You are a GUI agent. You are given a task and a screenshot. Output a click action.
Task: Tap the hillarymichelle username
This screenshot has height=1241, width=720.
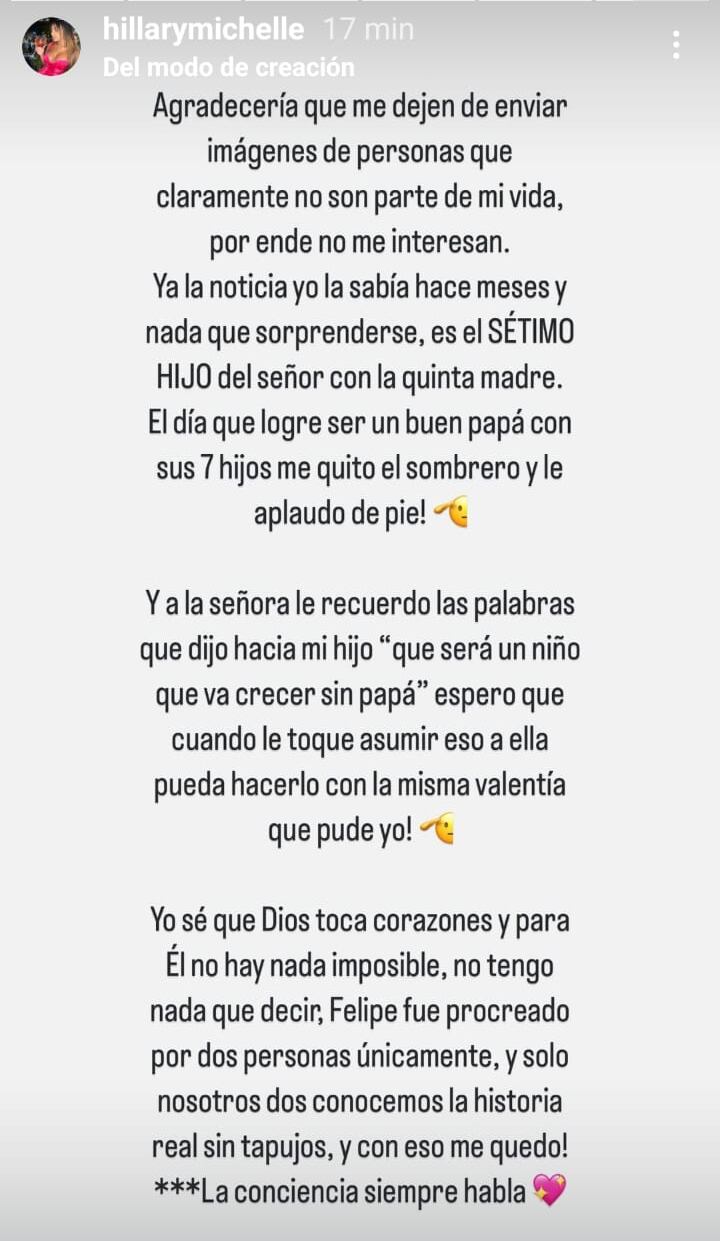[x=203, y=30]
